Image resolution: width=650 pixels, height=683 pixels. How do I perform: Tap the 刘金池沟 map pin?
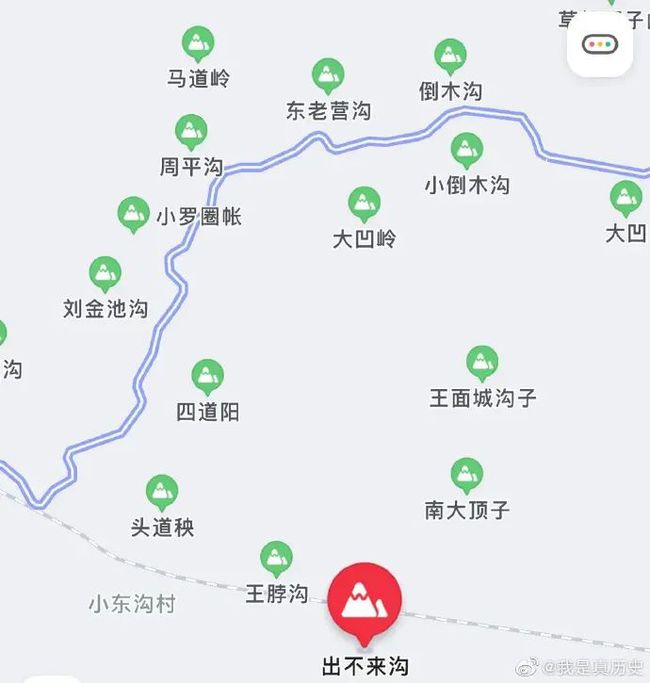pyautogui.click(x=105, y=274)
